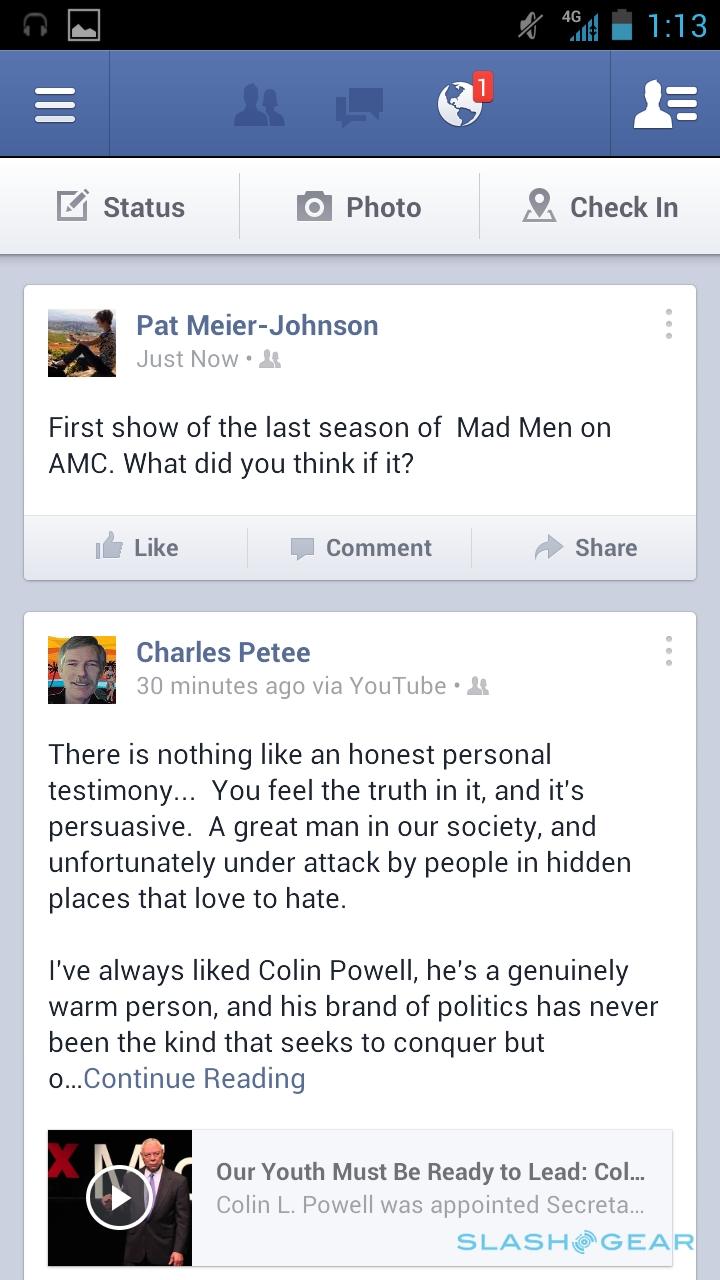Open the friends list sidebar
Image resolution: width=720 pixels, height=1280 pixels.
(x=665, y=105)
